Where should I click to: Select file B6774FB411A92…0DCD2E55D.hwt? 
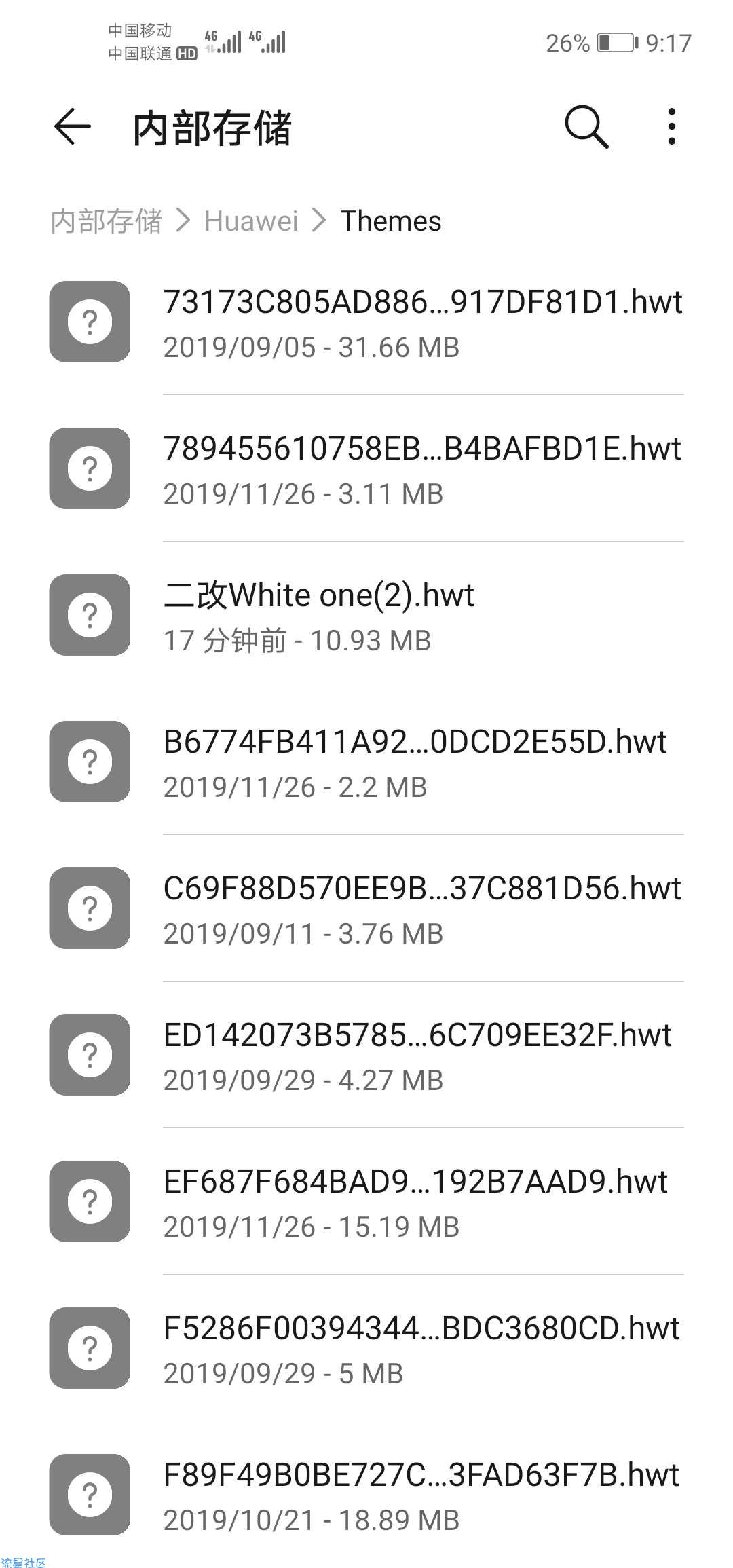tap(366, 762)
